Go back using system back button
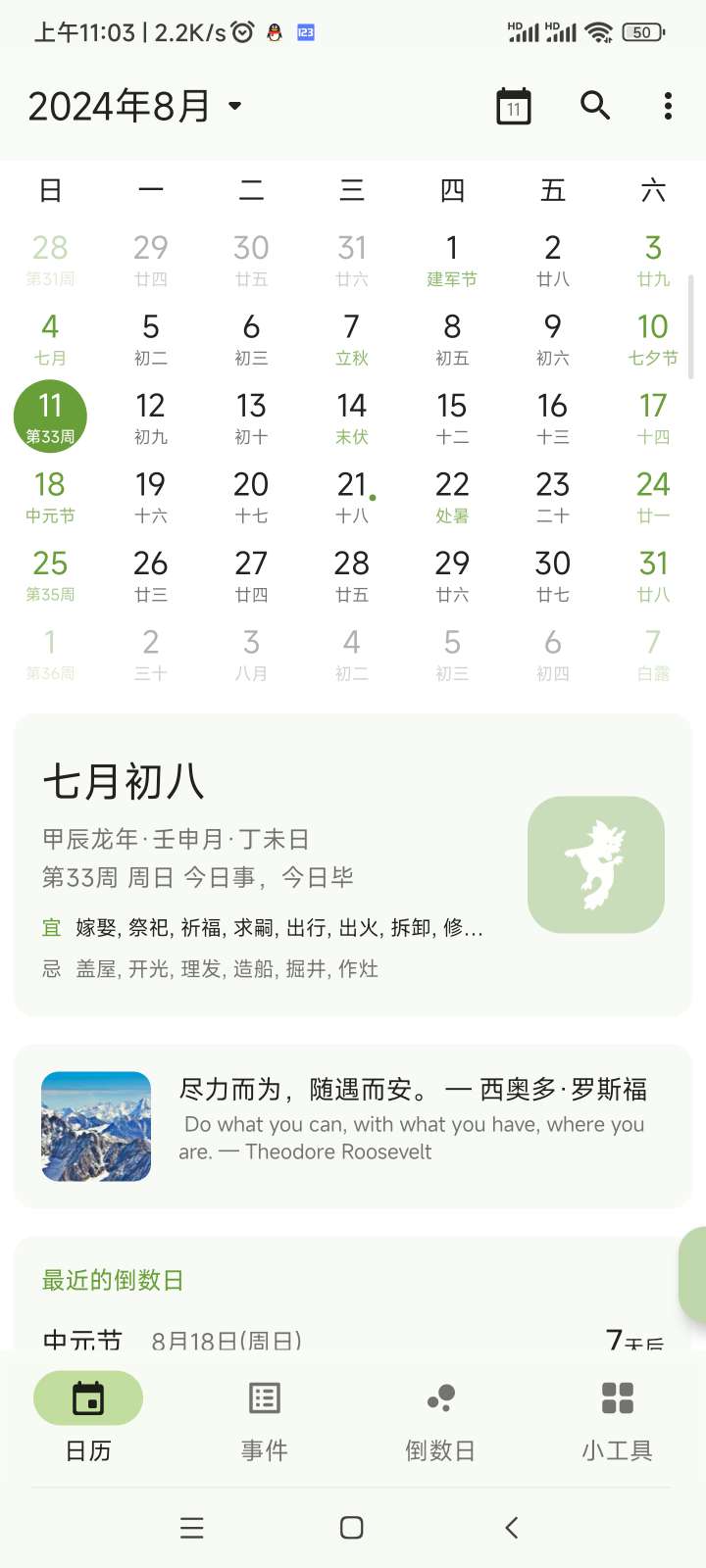706x1568 pixels. tap(511, 1527)
